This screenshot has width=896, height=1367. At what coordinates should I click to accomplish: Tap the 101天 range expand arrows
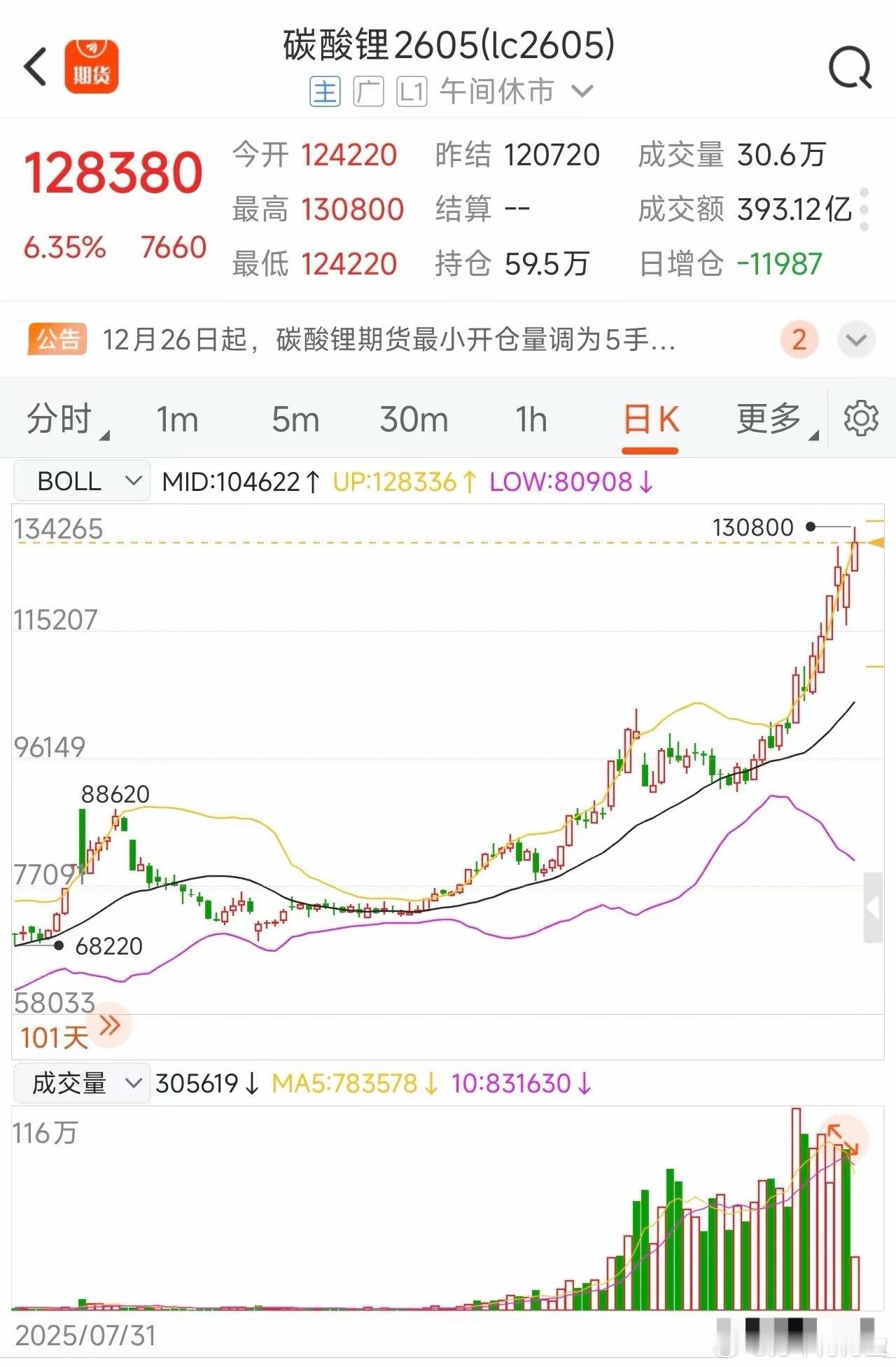click(109, 1026)
